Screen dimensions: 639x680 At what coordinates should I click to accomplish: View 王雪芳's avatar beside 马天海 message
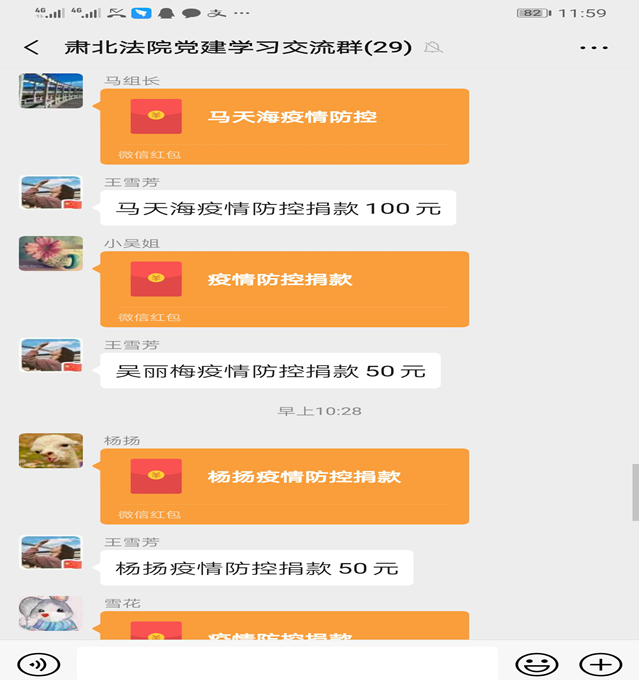pos(50,193)
